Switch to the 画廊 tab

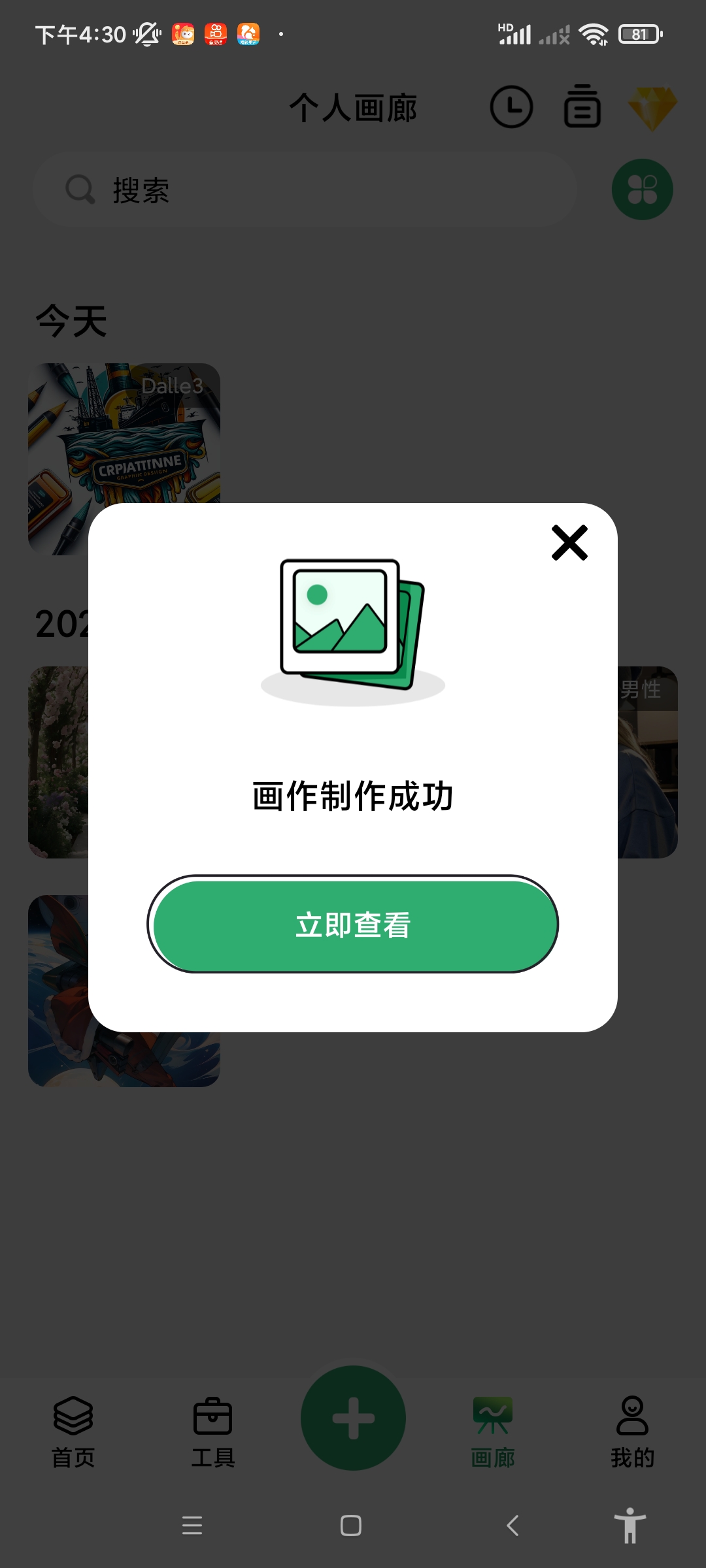click(x=493, y=1431)
